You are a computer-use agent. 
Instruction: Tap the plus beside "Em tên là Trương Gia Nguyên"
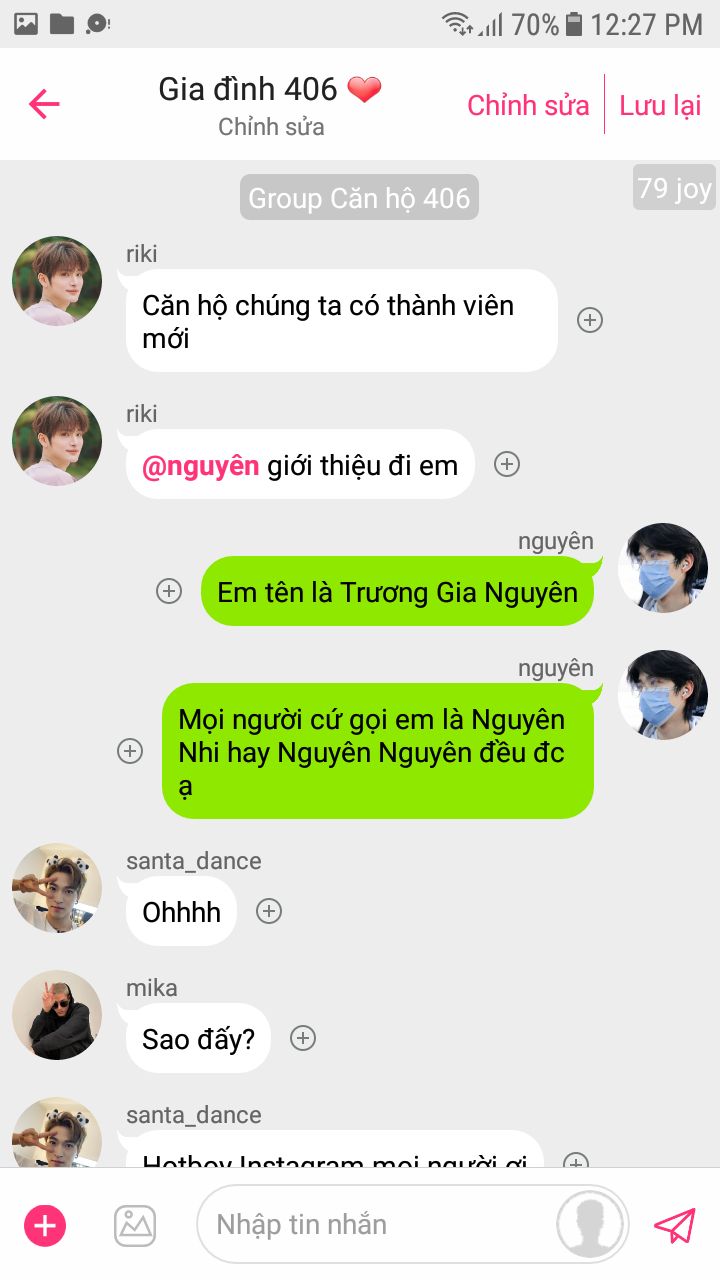169,591
